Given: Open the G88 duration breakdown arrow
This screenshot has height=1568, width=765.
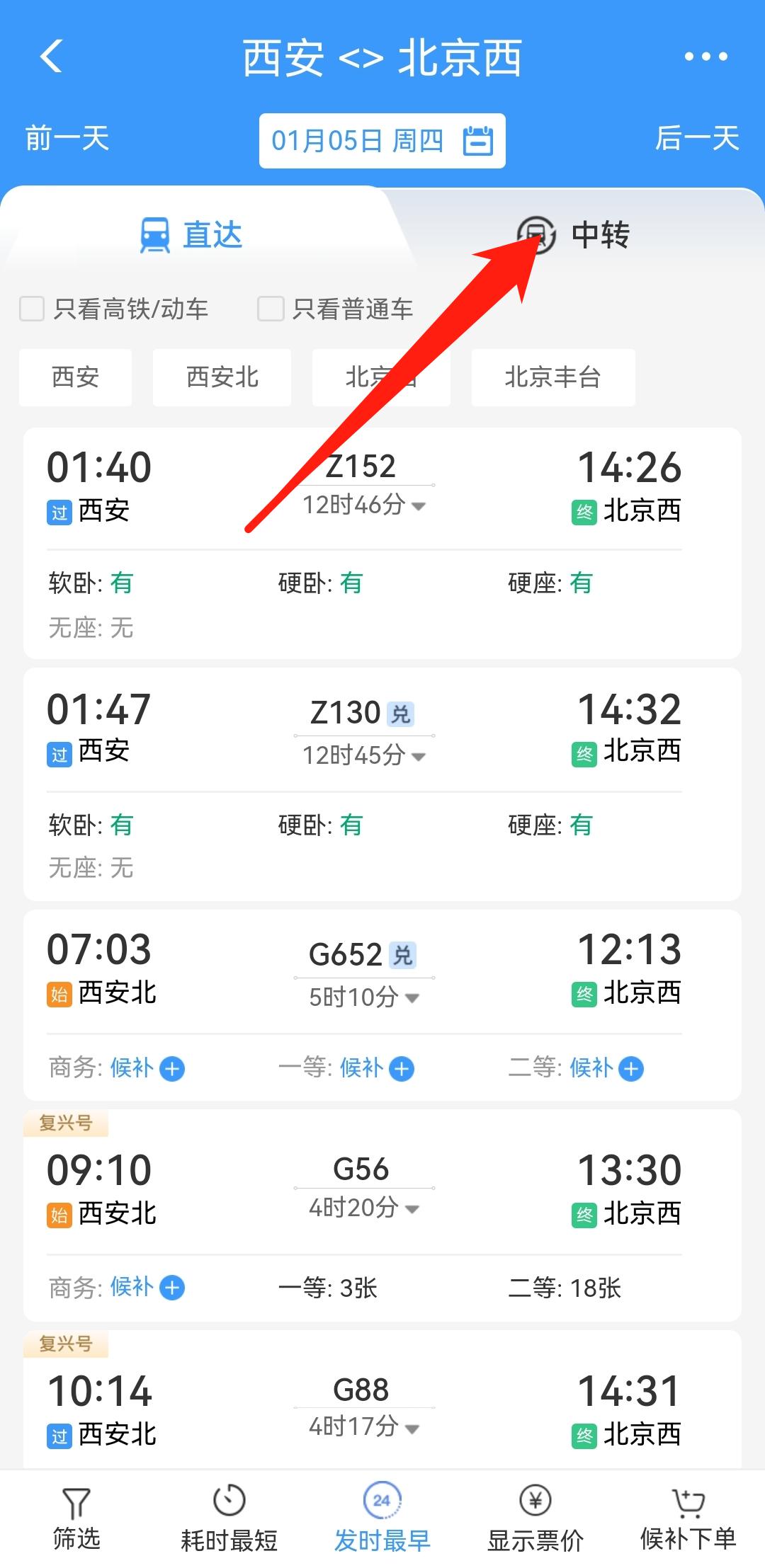Looking at the screenshot, I should [412, 1430].
